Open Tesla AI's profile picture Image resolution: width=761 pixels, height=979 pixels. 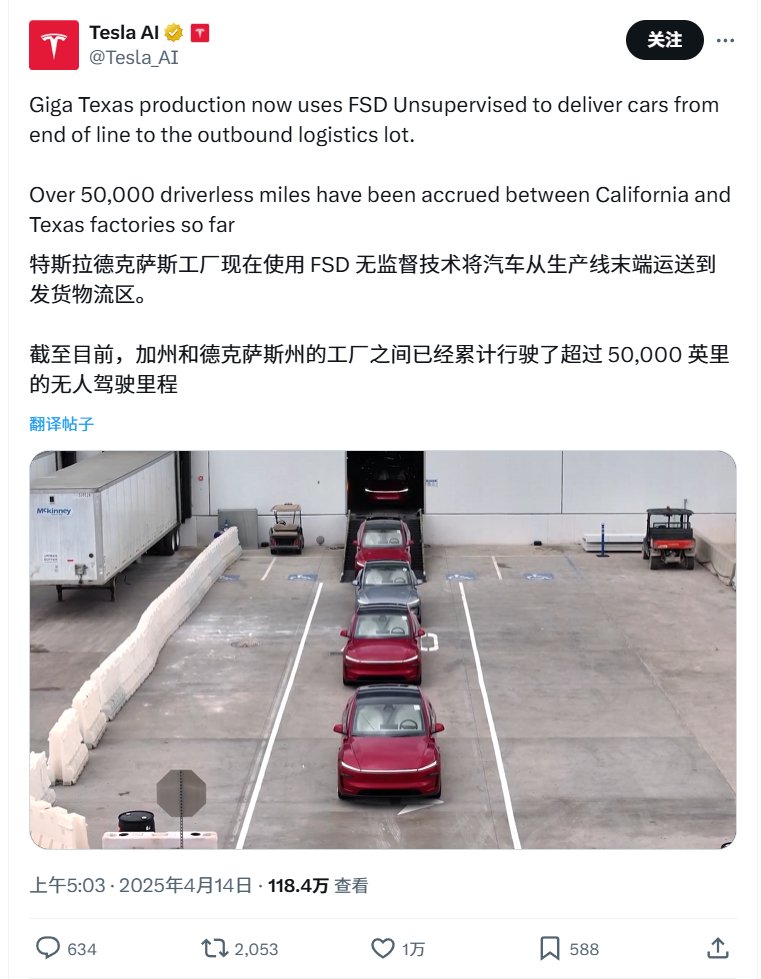(x=53, y=45)
